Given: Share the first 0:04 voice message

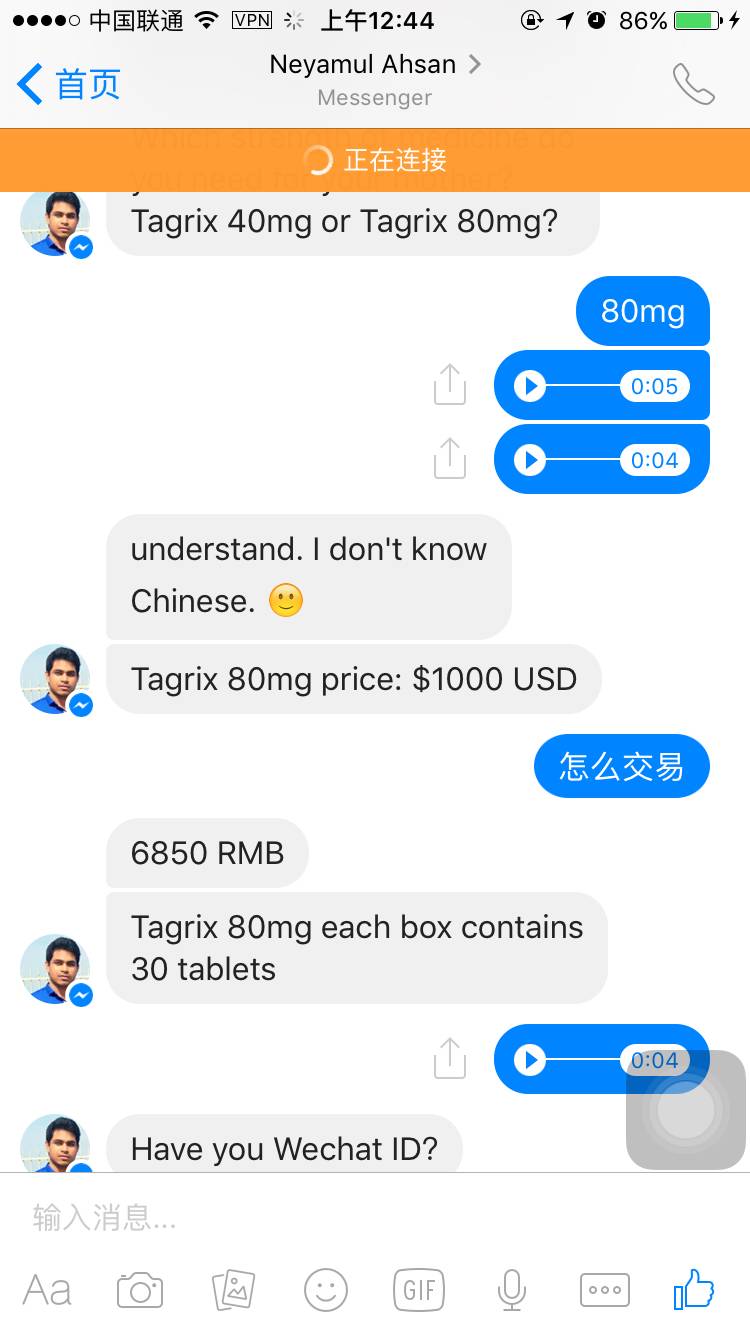Looking at the screenshot, I should coord(450,458).
